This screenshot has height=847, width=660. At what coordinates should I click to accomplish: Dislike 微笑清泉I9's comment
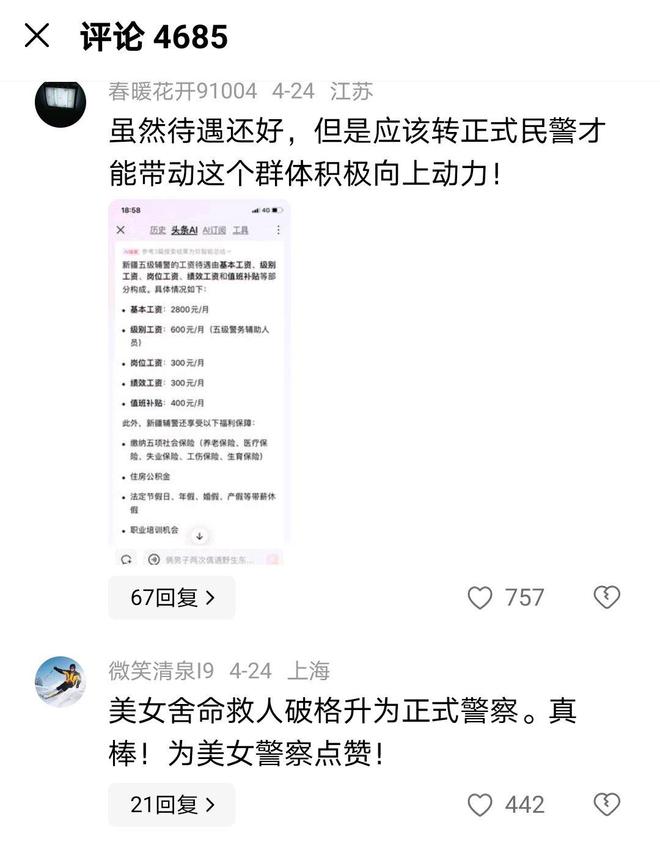(x=606, y=805)
